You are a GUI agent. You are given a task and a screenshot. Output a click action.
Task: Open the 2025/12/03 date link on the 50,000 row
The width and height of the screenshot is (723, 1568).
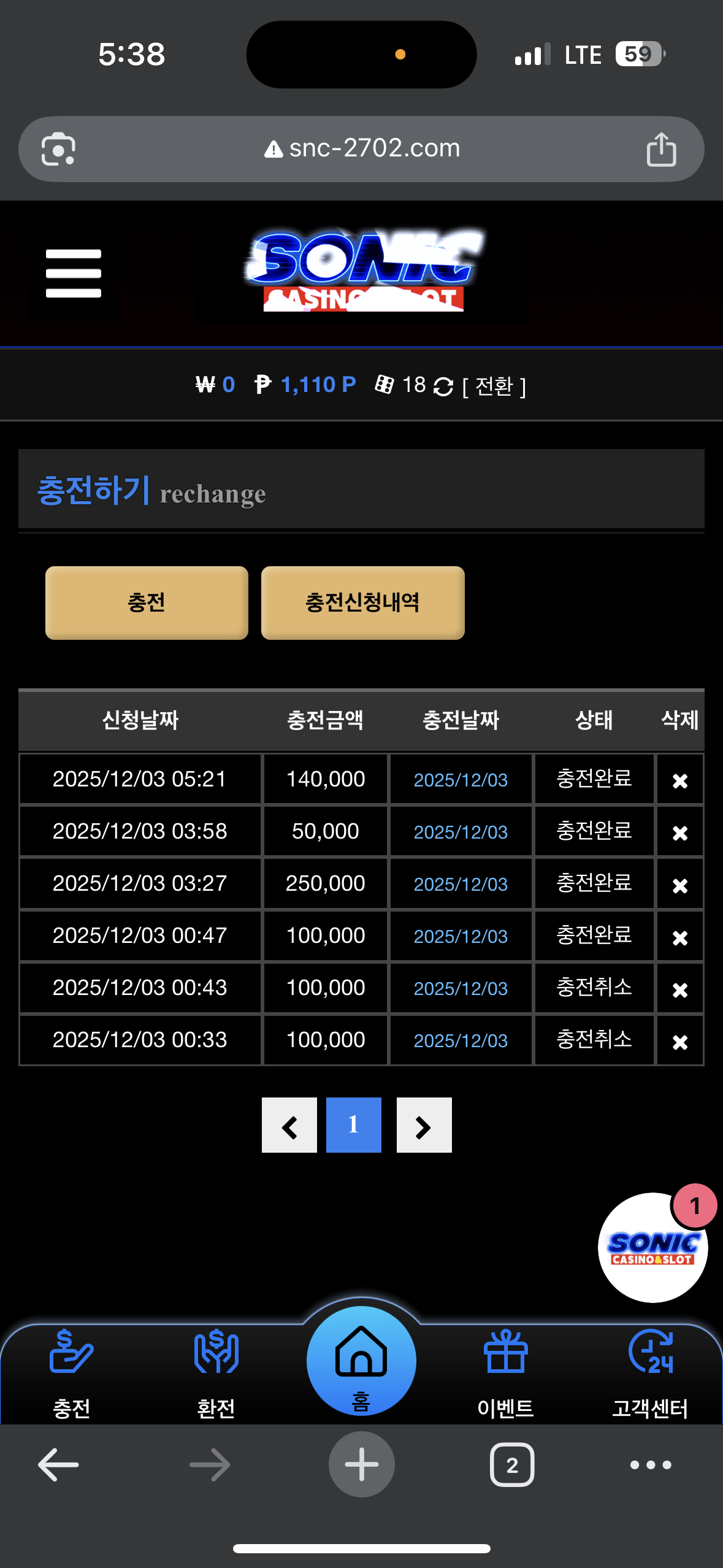coord(461,831)
